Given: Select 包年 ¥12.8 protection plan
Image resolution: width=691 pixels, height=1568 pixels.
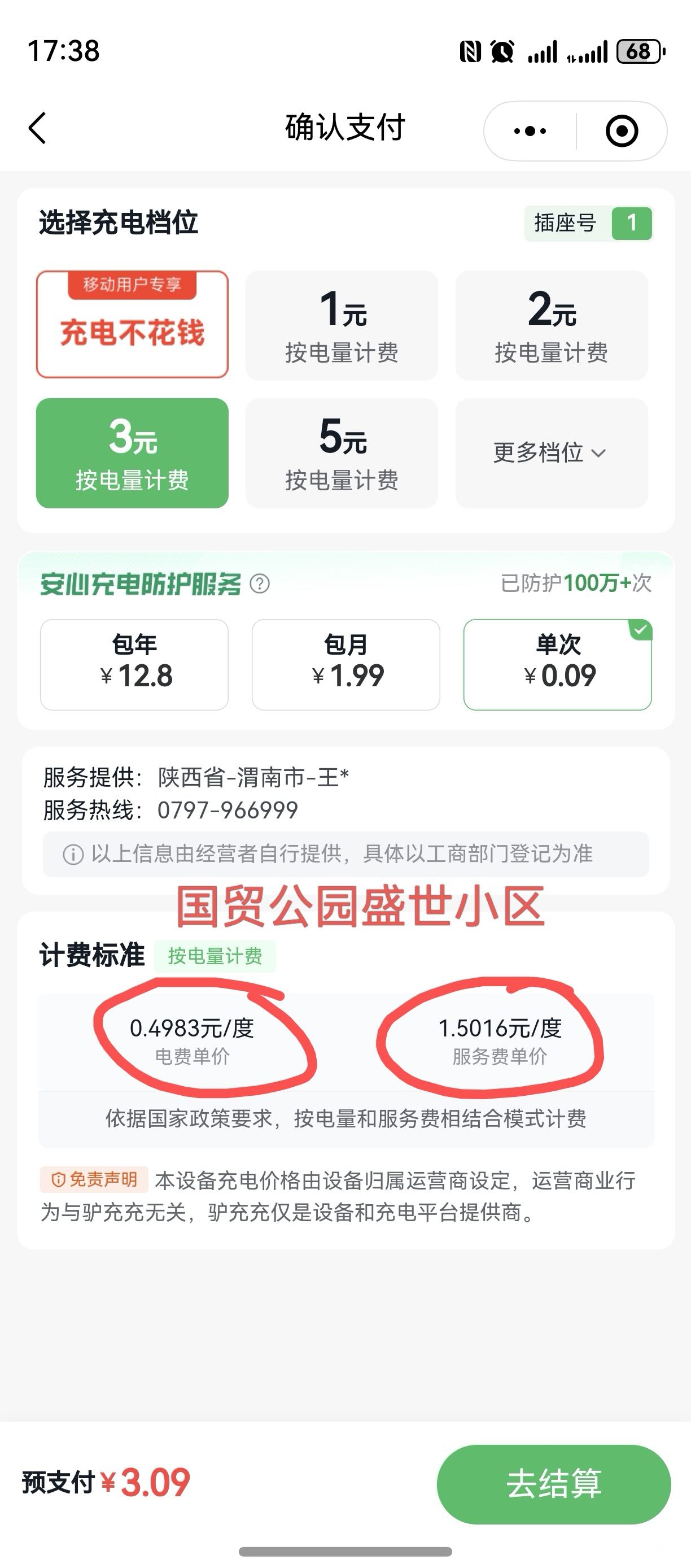Looking at the screenshot, I should (x=134, y=665).
